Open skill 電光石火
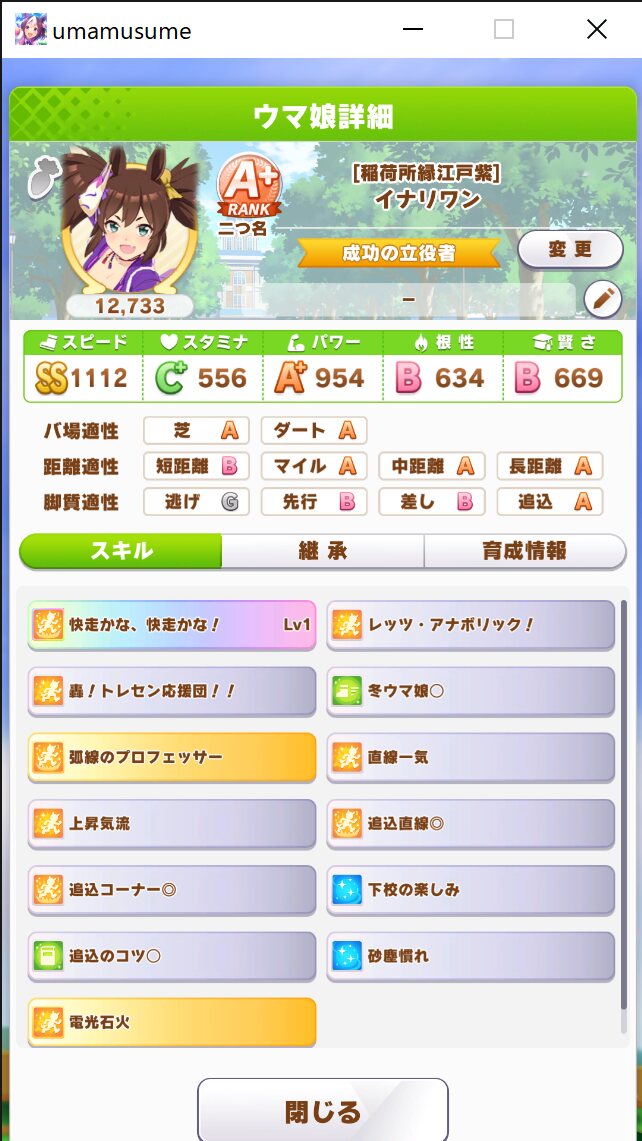Screen dimensions: 642x1141 pos(172,1021)
